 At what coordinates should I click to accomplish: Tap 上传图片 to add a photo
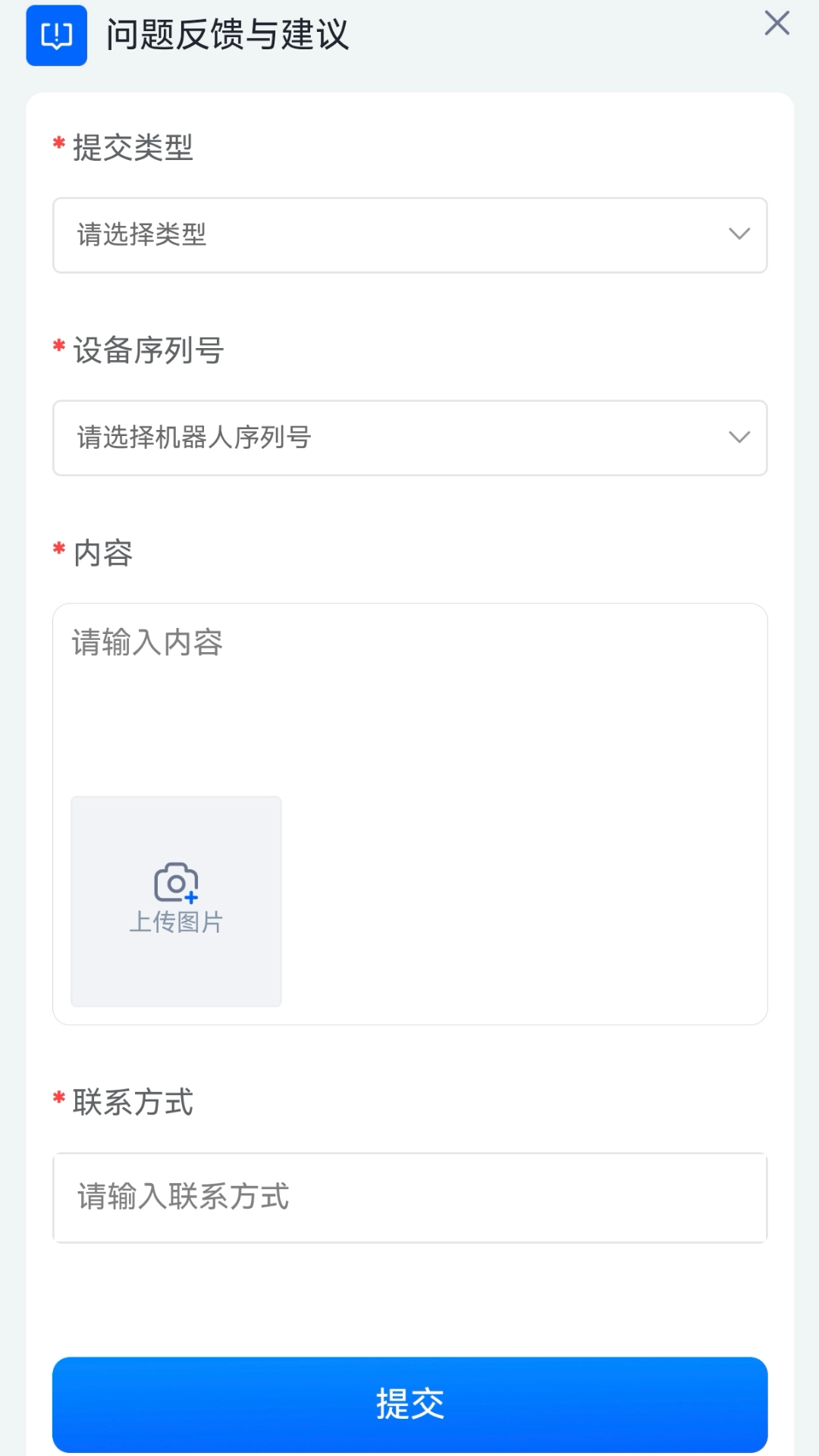(176, 901)
